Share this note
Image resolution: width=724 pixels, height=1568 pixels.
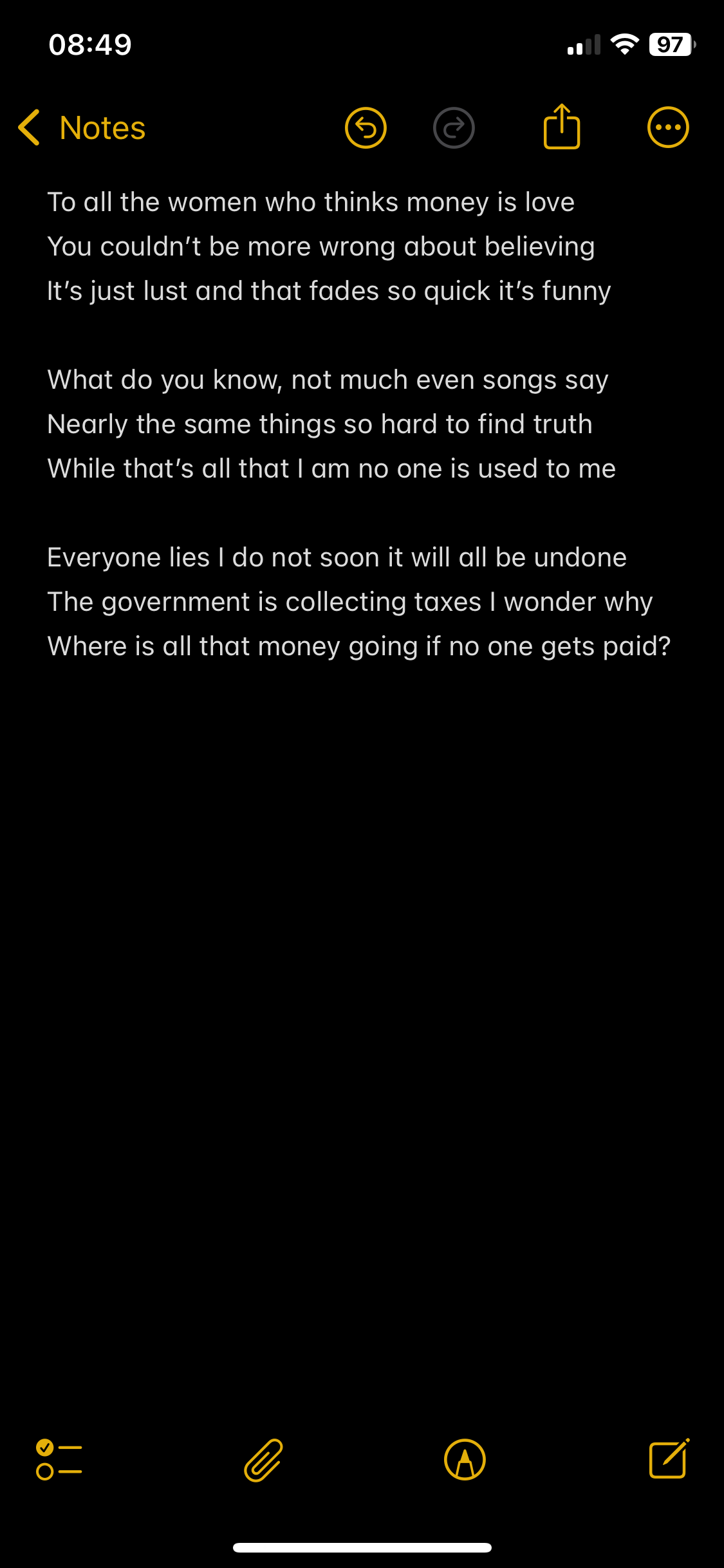pyautogui.click(x=562, y=127)
